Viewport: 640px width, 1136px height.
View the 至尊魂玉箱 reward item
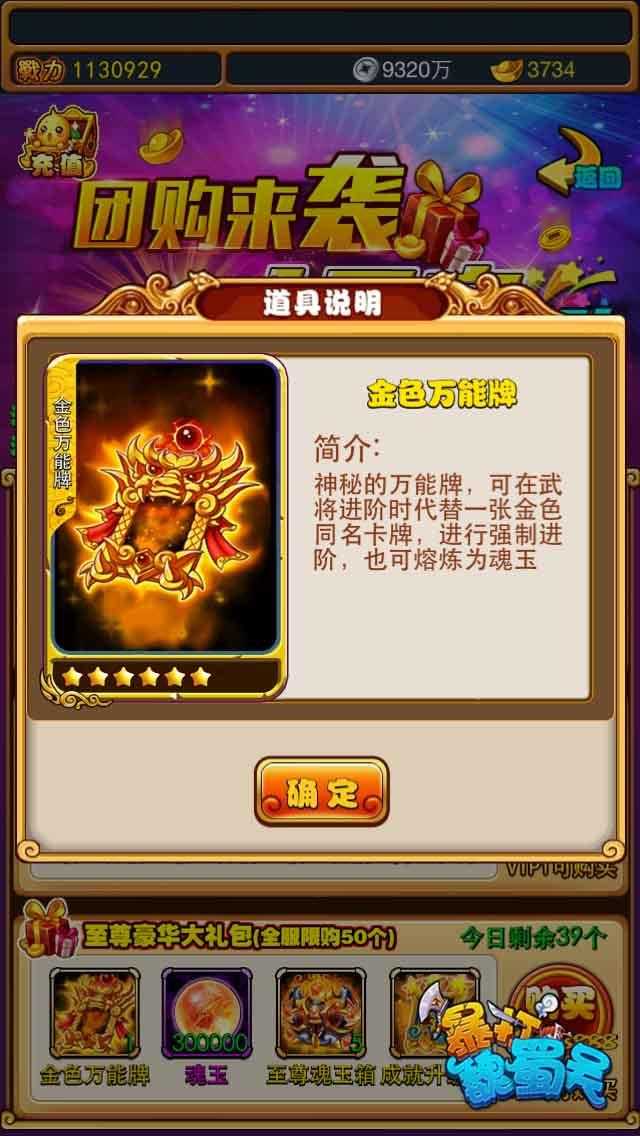click(320, 1012)
